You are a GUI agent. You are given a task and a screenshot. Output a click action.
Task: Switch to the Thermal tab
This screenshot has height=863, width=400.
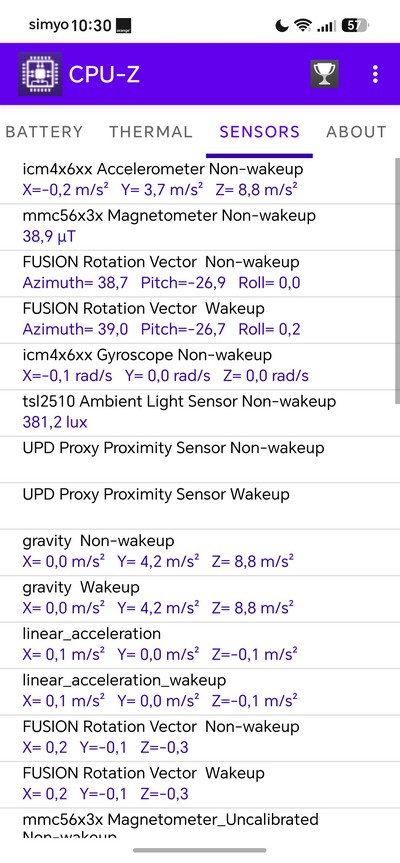tap(151, 132)
